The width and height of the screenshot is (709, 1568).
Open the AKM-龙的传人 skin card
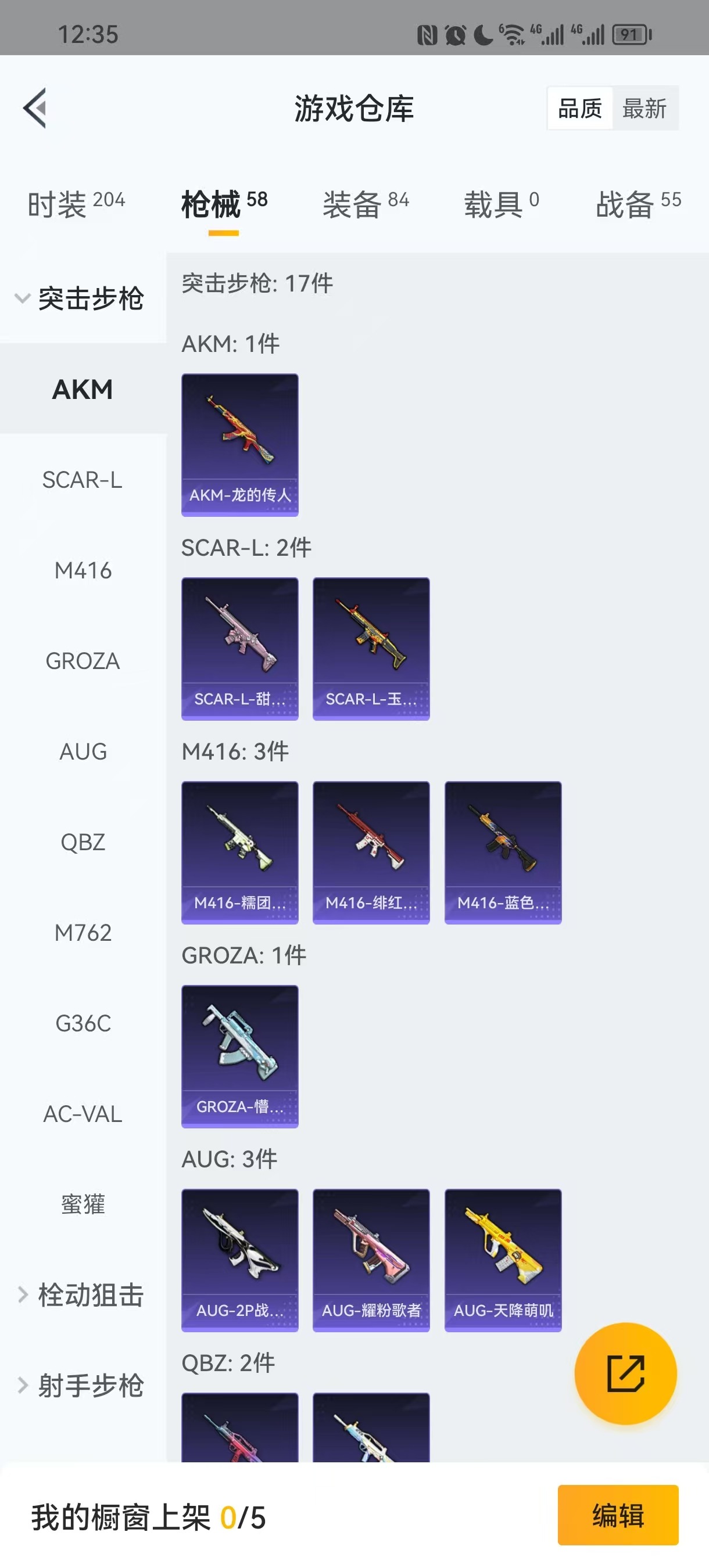[x=239, y=444]
